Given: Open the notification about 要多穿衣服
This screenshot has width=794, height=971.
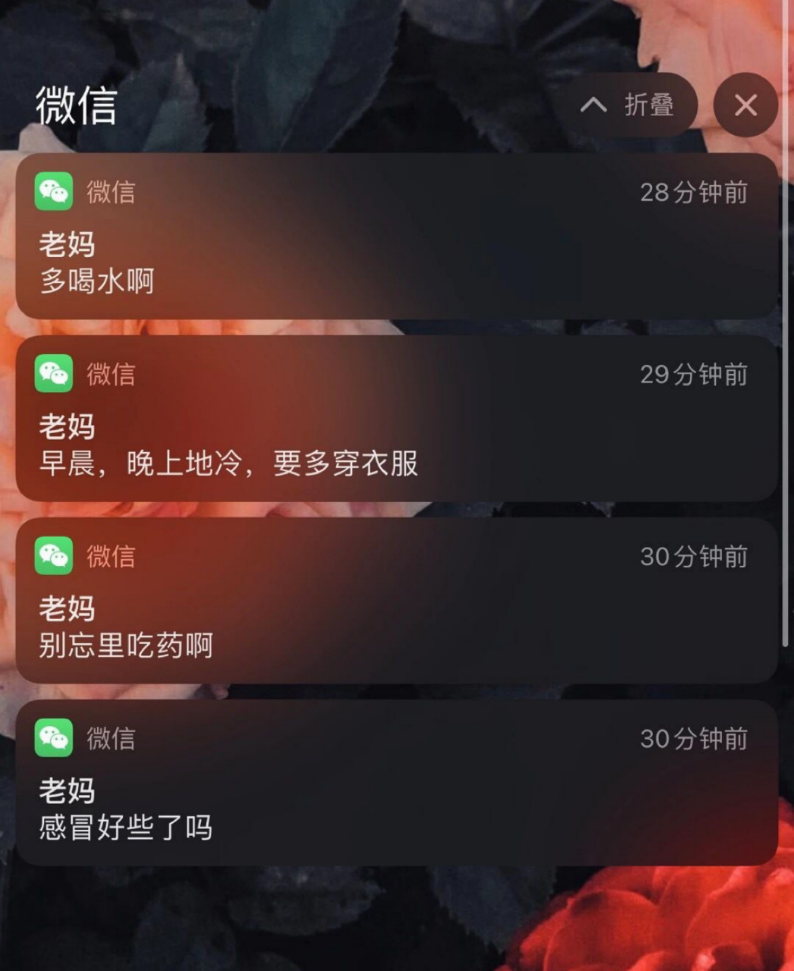Looking at the screenshot, I should click(x=396, y=418).
